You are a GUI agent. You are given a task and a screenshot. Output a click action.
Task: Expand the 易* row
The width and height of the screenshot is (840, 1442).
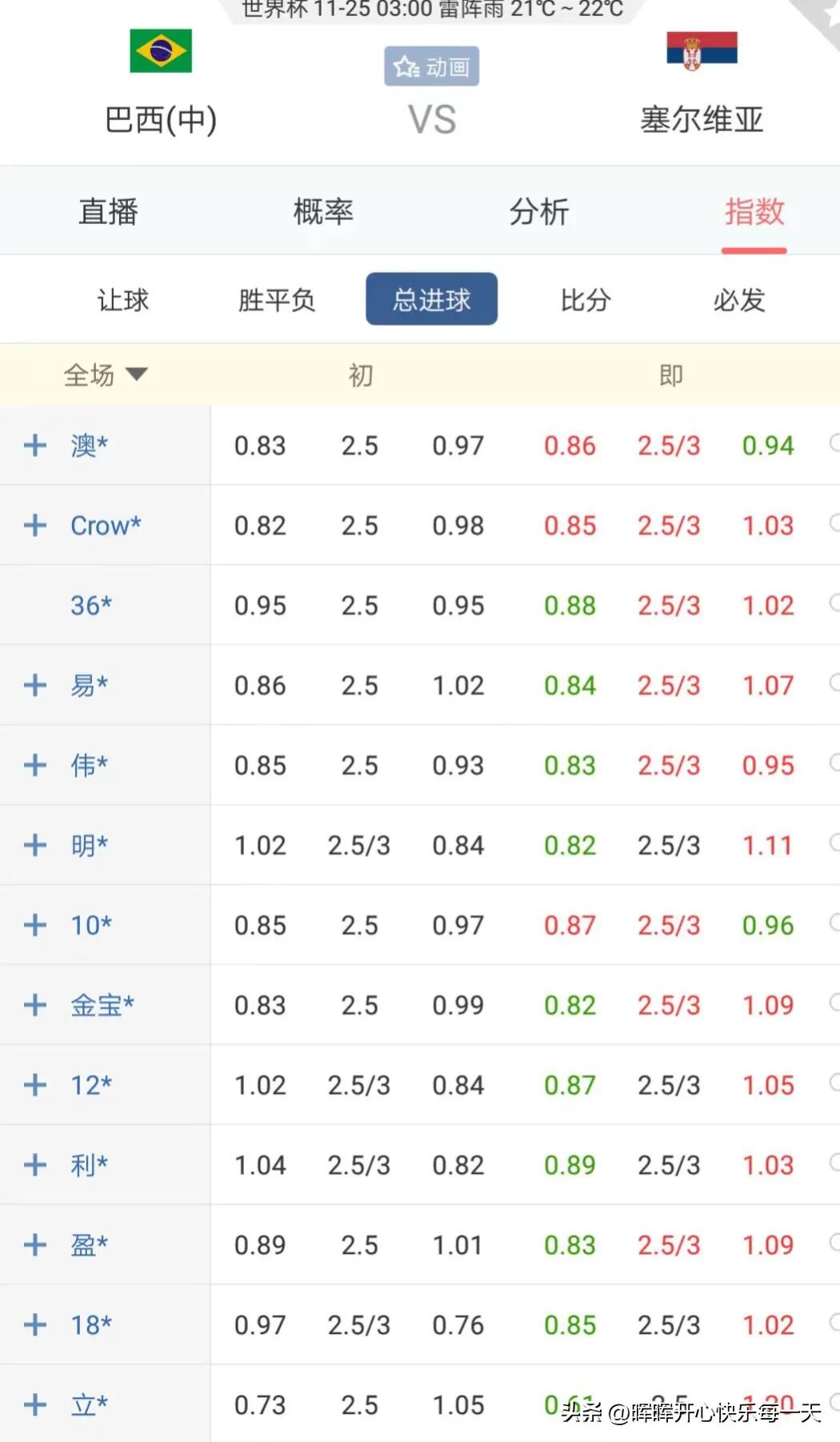(35, 685)
